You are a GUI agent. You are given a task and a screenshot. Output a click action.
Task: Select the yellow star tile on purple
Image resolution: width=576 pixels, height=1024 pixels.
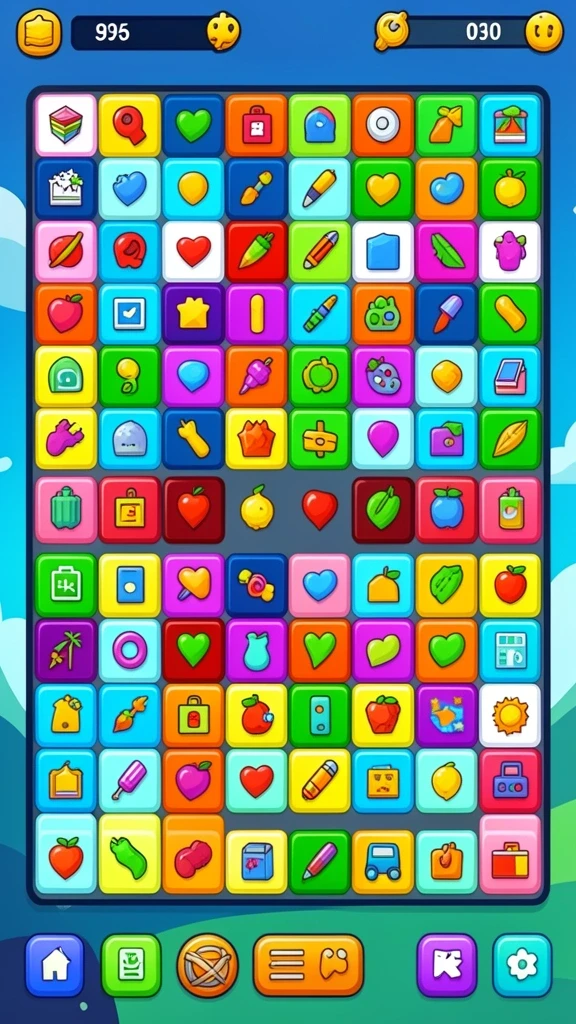193,313
